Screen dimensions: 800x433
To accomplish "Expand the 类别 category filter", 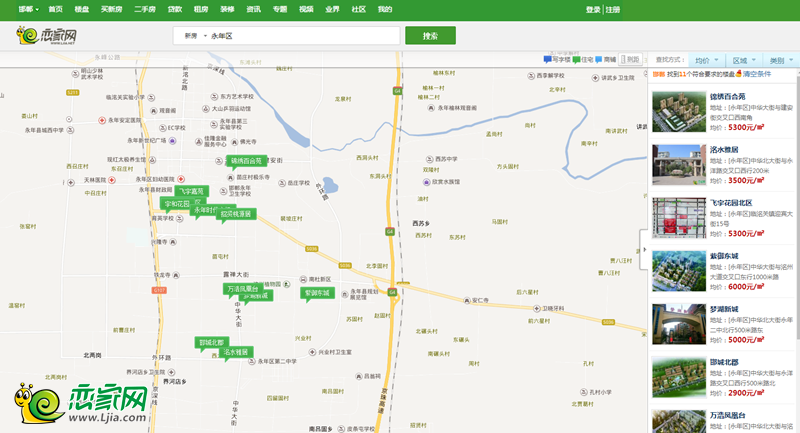I will [x=779, y=60].
